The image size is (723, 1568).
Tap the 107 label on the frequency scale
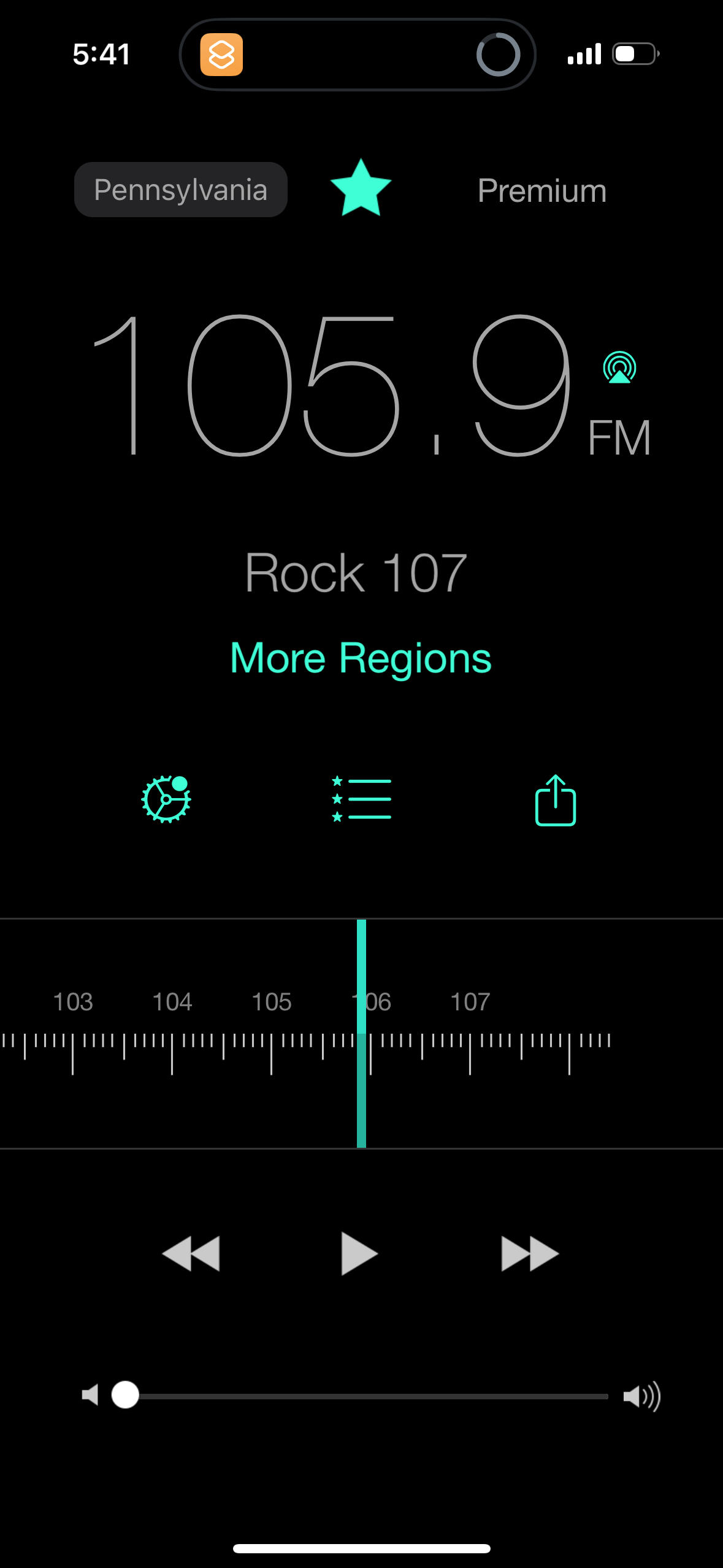coord(471,1001)
